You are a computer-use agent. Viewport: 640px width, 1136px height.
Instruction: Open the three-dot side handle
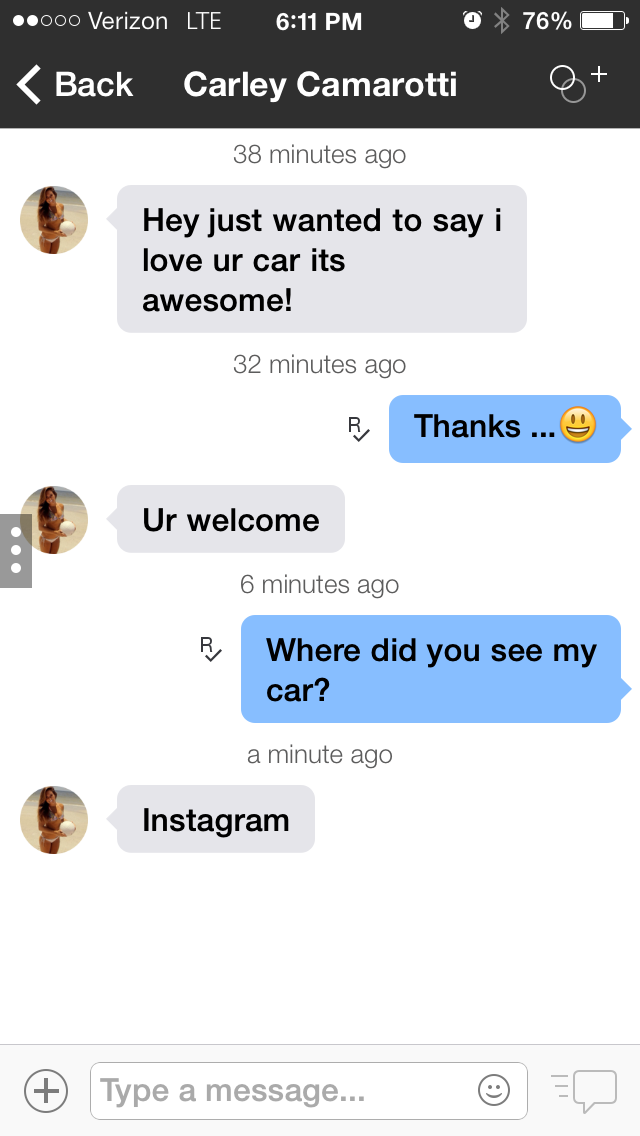[15, 551]
